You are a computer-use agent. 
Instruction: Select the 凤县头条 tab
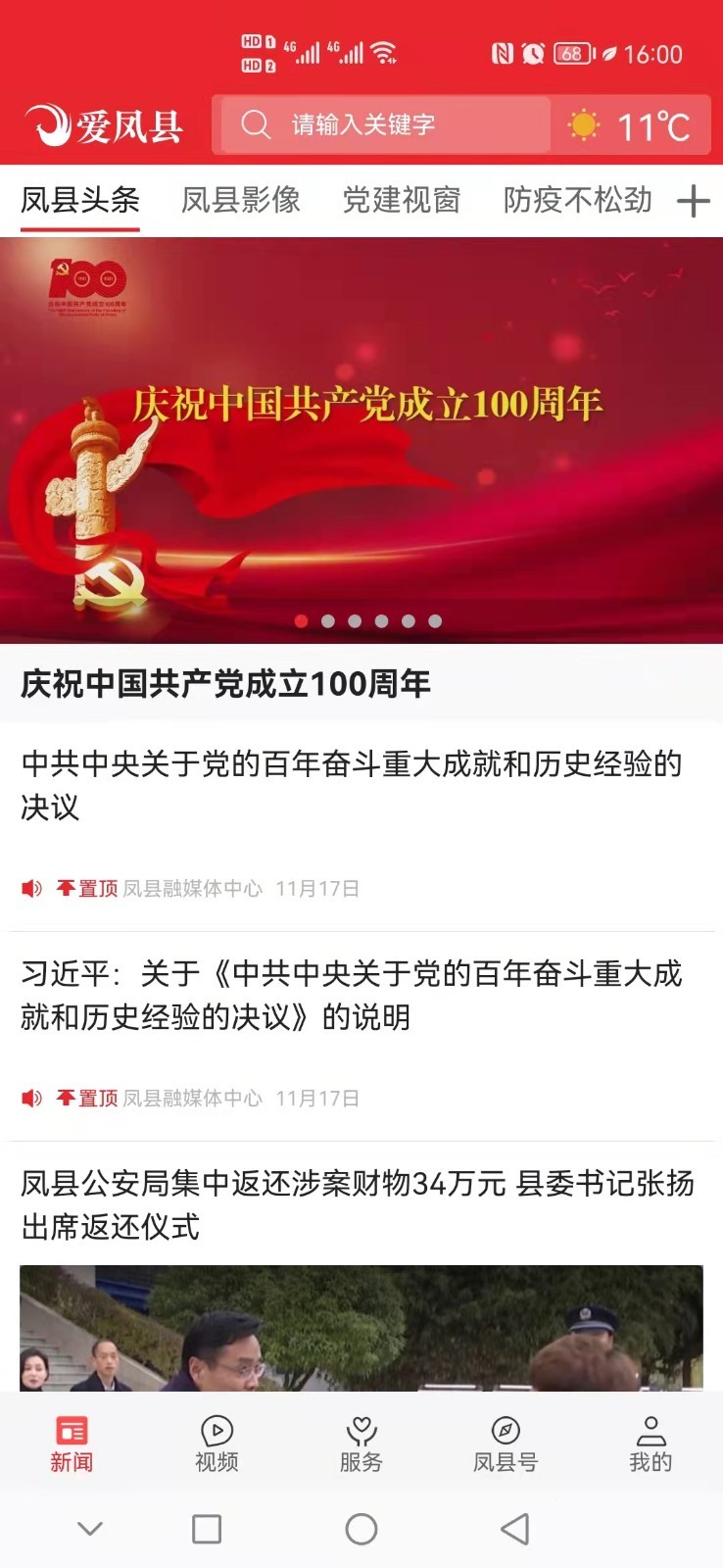coord(80,200)
